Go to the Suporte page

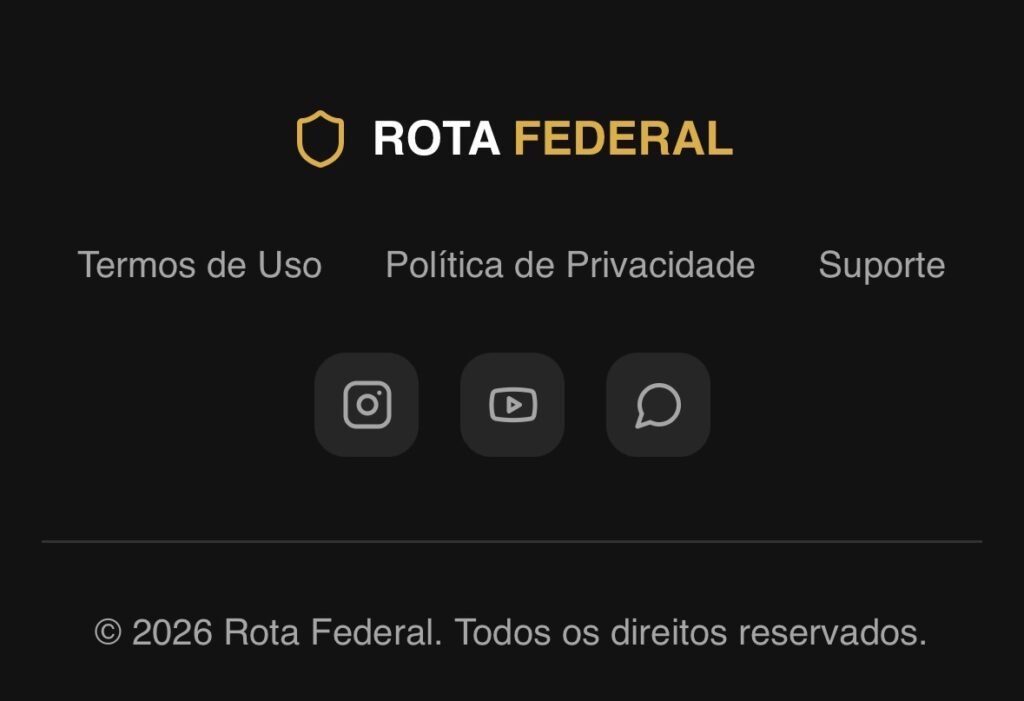[881, 265]
